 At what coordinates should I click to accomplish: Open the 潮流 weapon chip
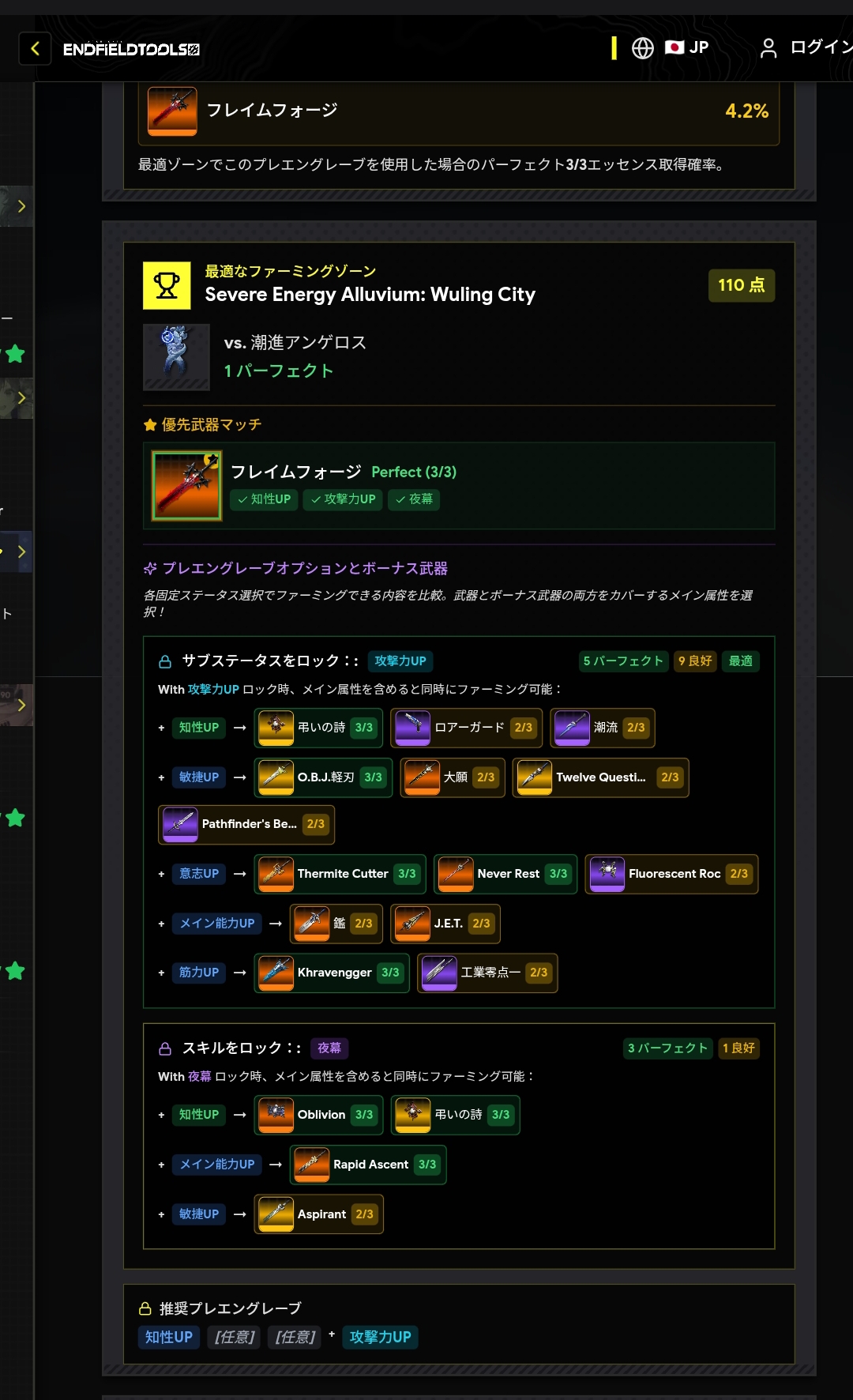click(602, 728)
